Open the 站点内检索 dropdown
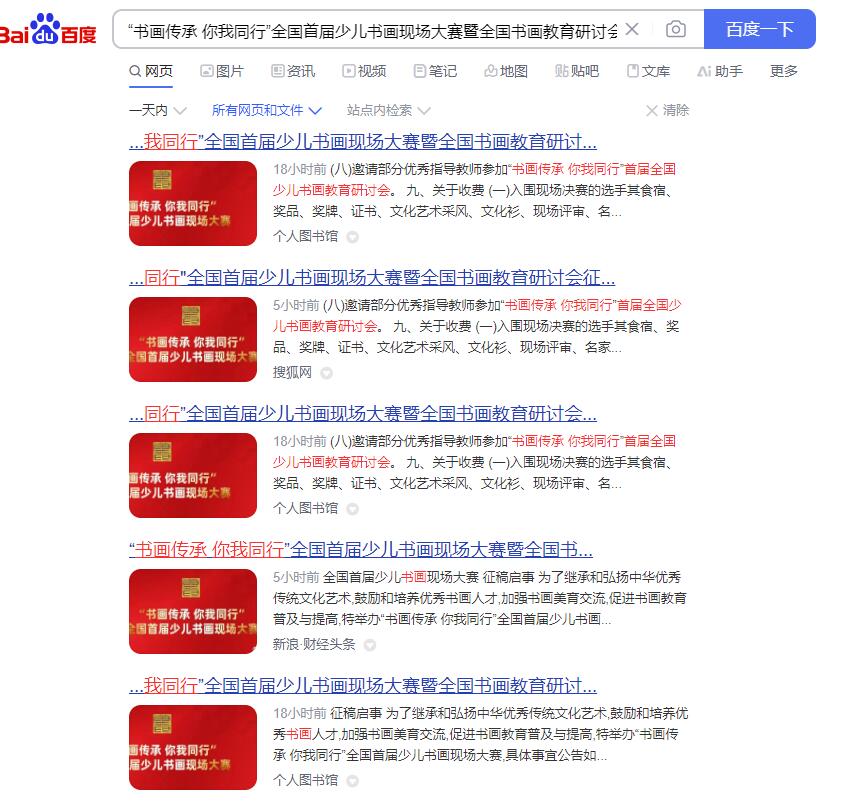 tap(388, 110)
